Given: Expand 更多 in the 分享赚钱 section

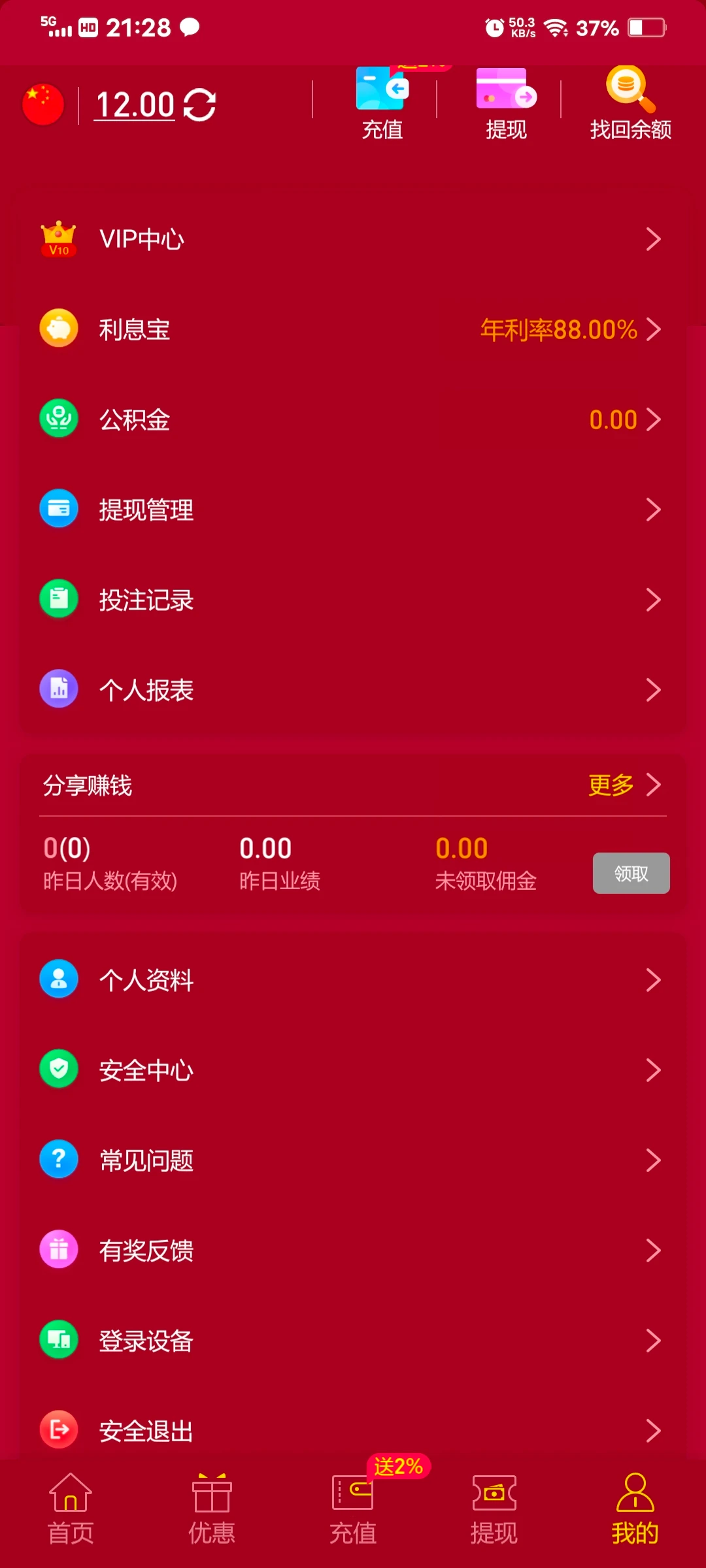Looking at the screenshot, I should click(x=613, y=785).
